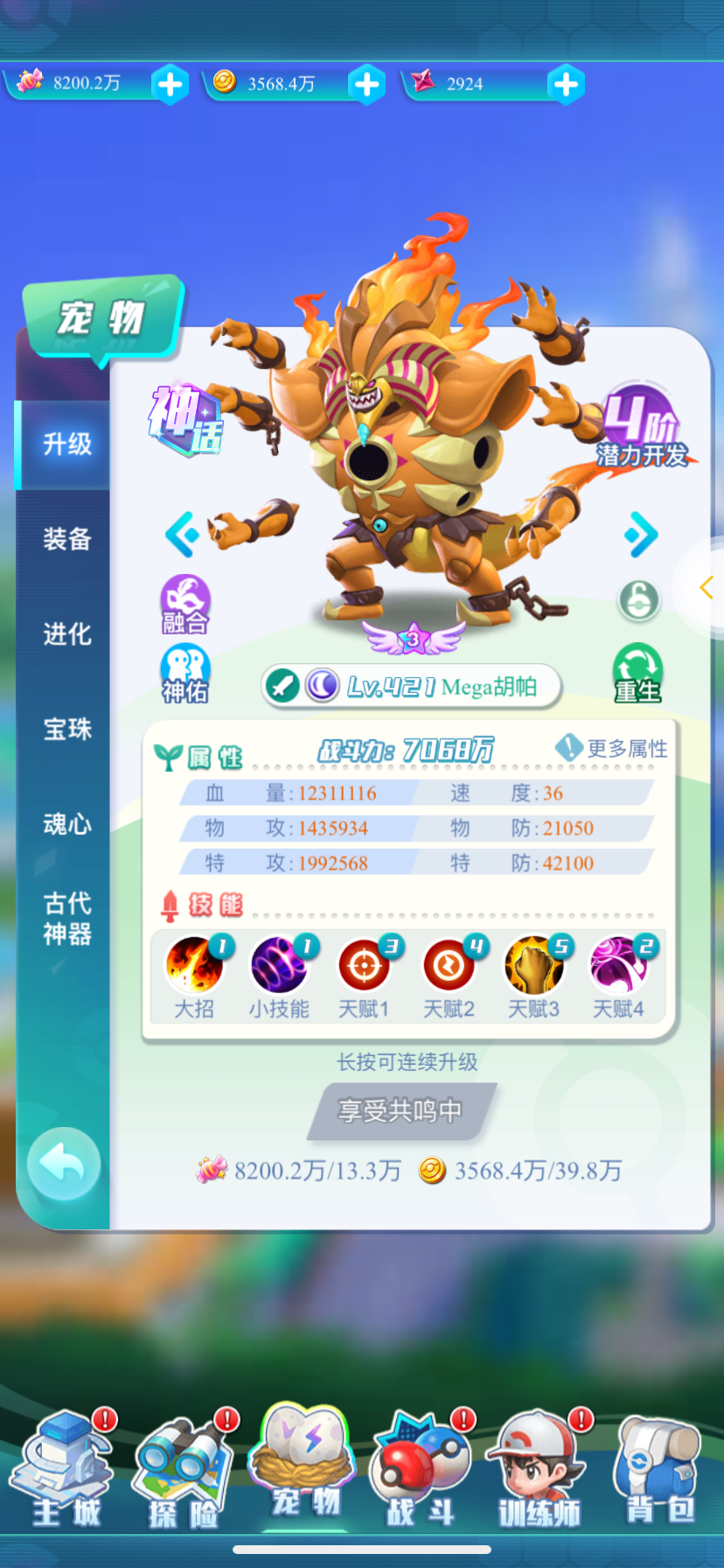Image resolution: width=724 pixels, height=1568 pixels.
Task: Add more of the 2924 gem currency
Action: 566,85
